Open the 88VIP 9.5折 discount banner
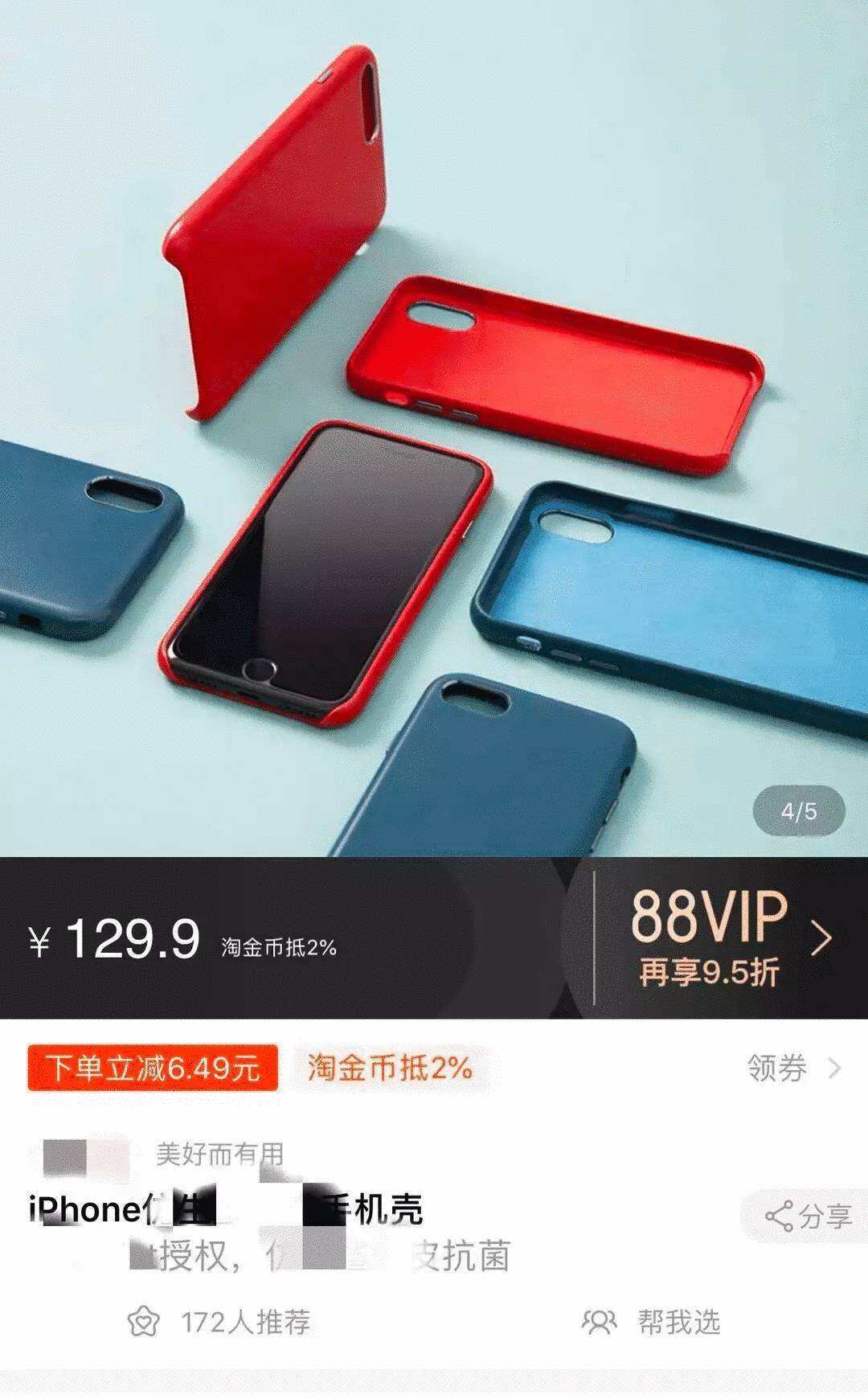 [727, 937]
